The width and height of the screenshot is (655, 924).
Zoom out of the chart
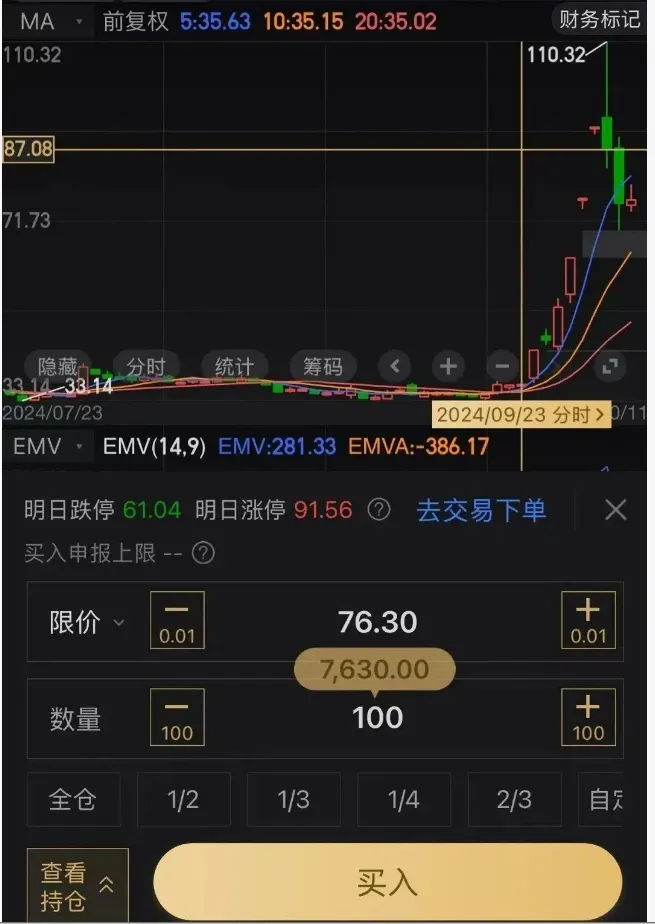[x=502, y=366]
